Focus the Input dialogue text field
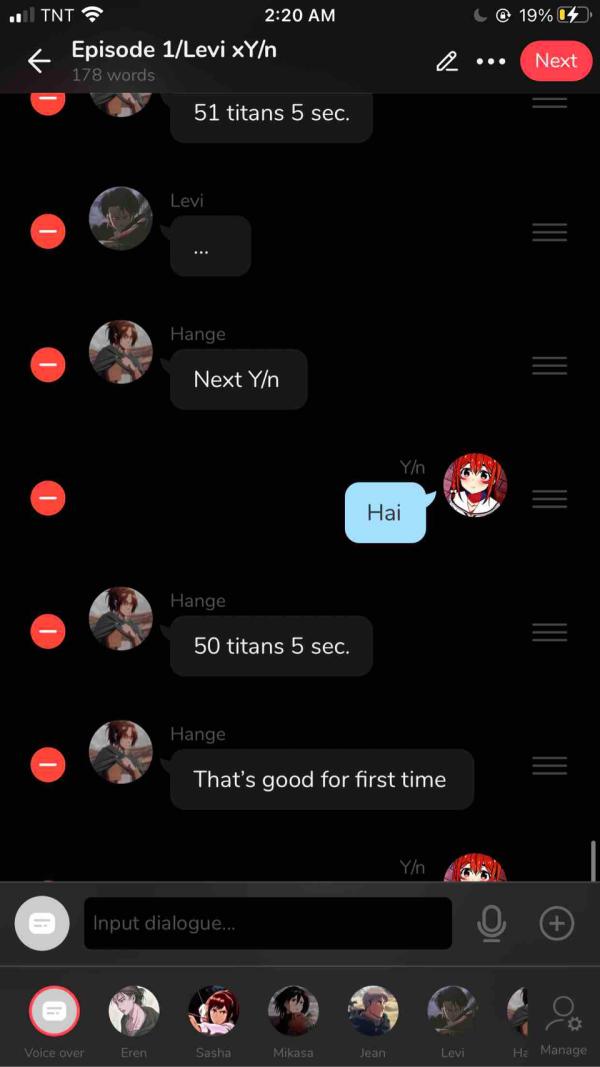 click(x=267, y=923)
